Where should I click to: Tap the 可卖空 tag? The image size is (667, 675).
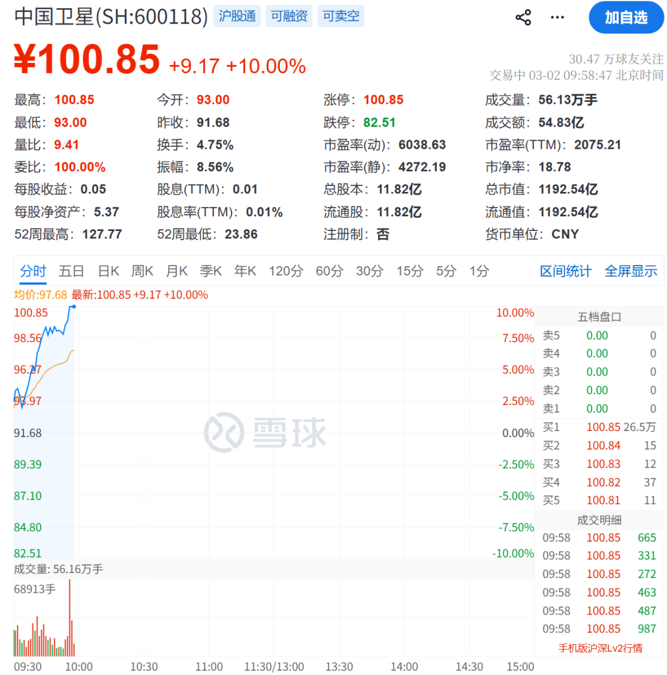(x=343, y=17)
